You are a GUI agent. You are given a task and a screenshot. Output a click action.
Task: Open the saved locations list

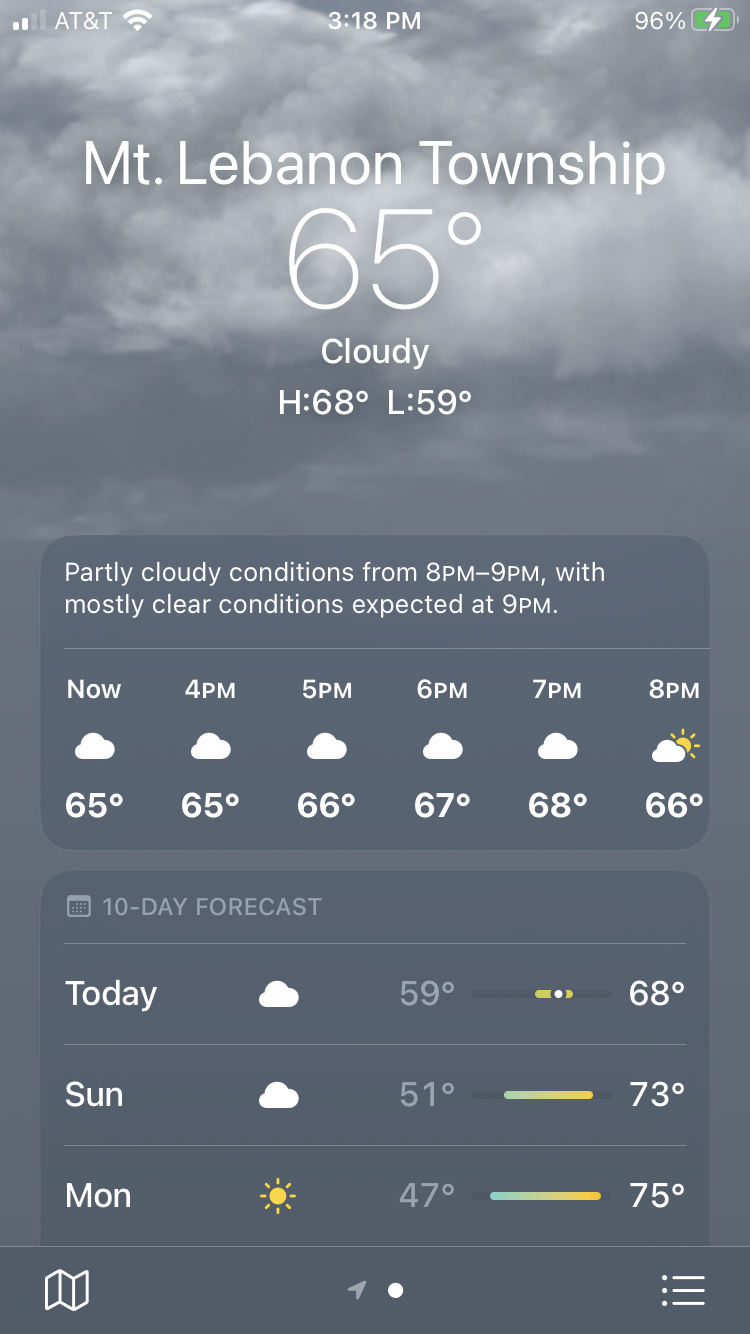pyautogui.click(x=683, y=1290)
